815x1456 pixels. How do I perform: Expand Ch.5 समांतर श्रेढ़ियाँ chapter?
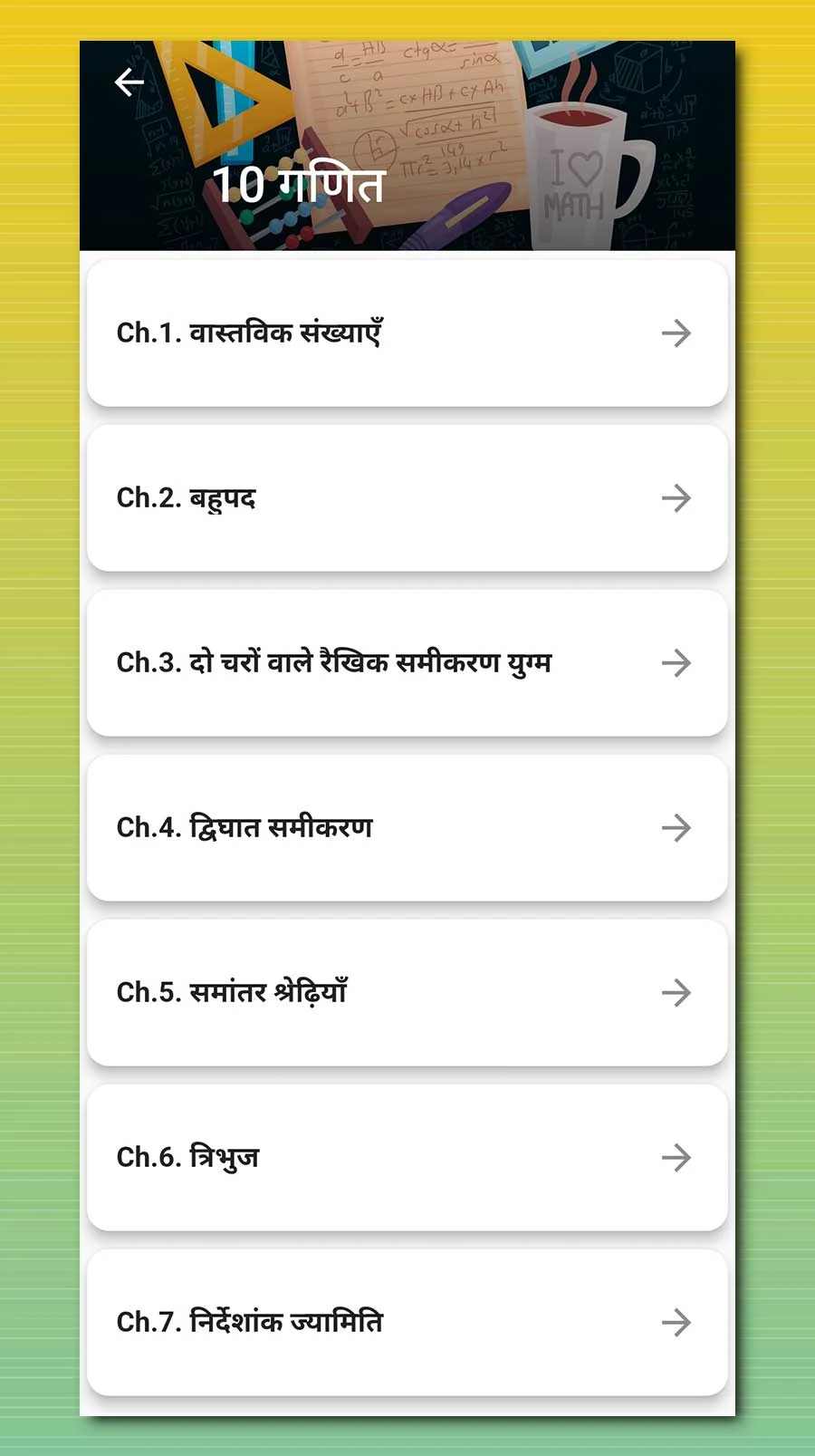[406, 992]
